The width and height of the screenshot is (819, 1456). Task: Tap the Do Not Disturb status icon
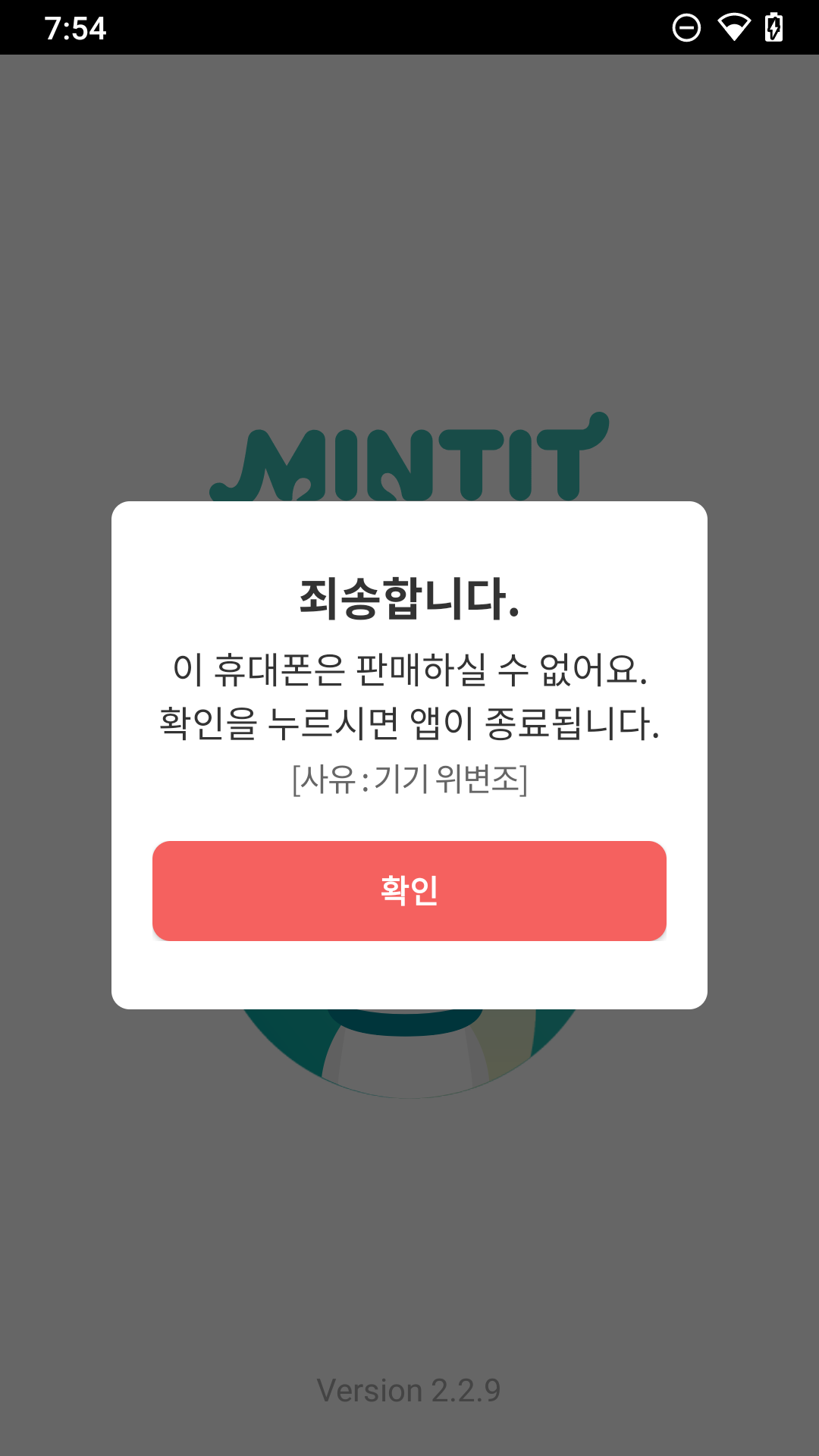[x=687, y=27]
